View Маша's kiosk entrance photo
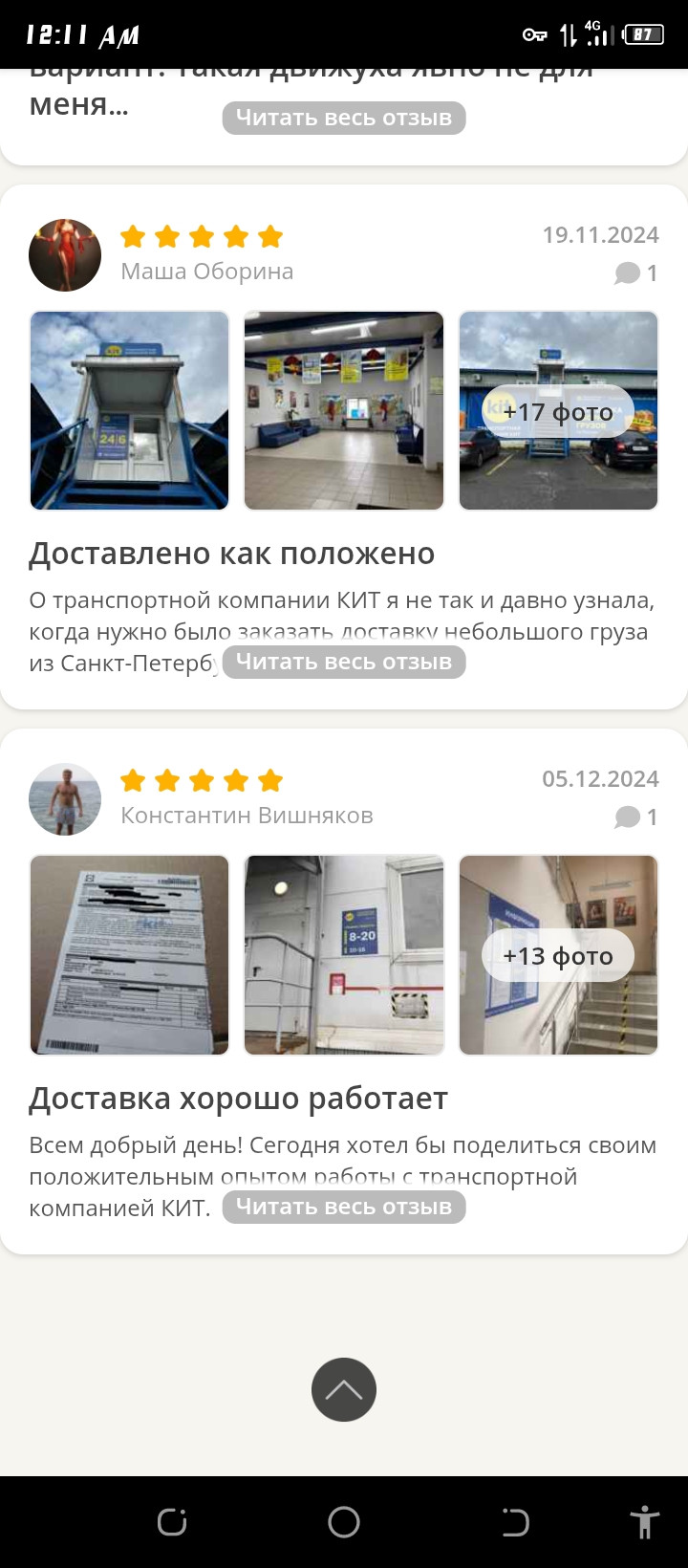 (x=130, y=410)
